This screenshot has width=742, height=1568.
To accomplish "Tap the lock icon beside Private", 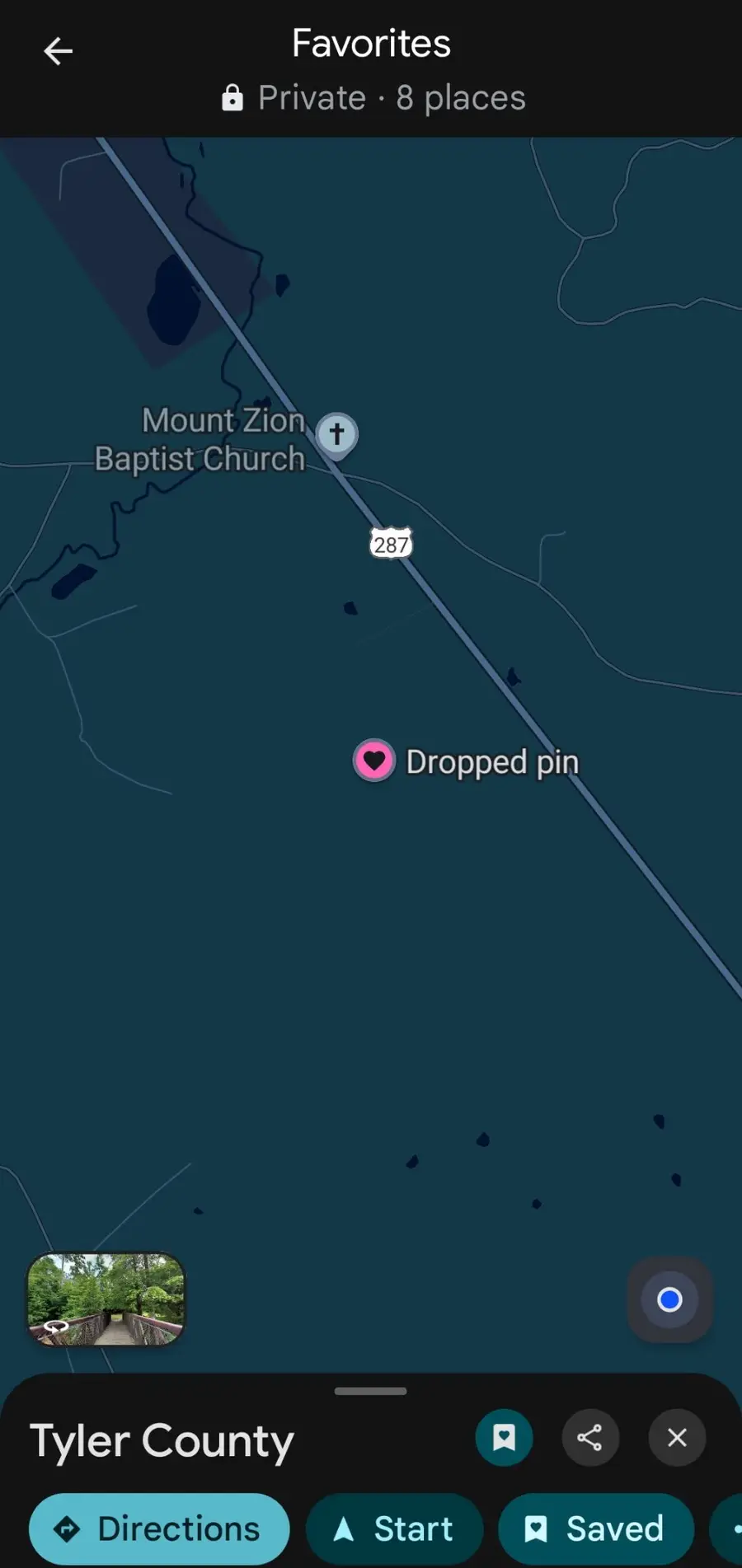I will pyautogui.click(x=232, y=96).
